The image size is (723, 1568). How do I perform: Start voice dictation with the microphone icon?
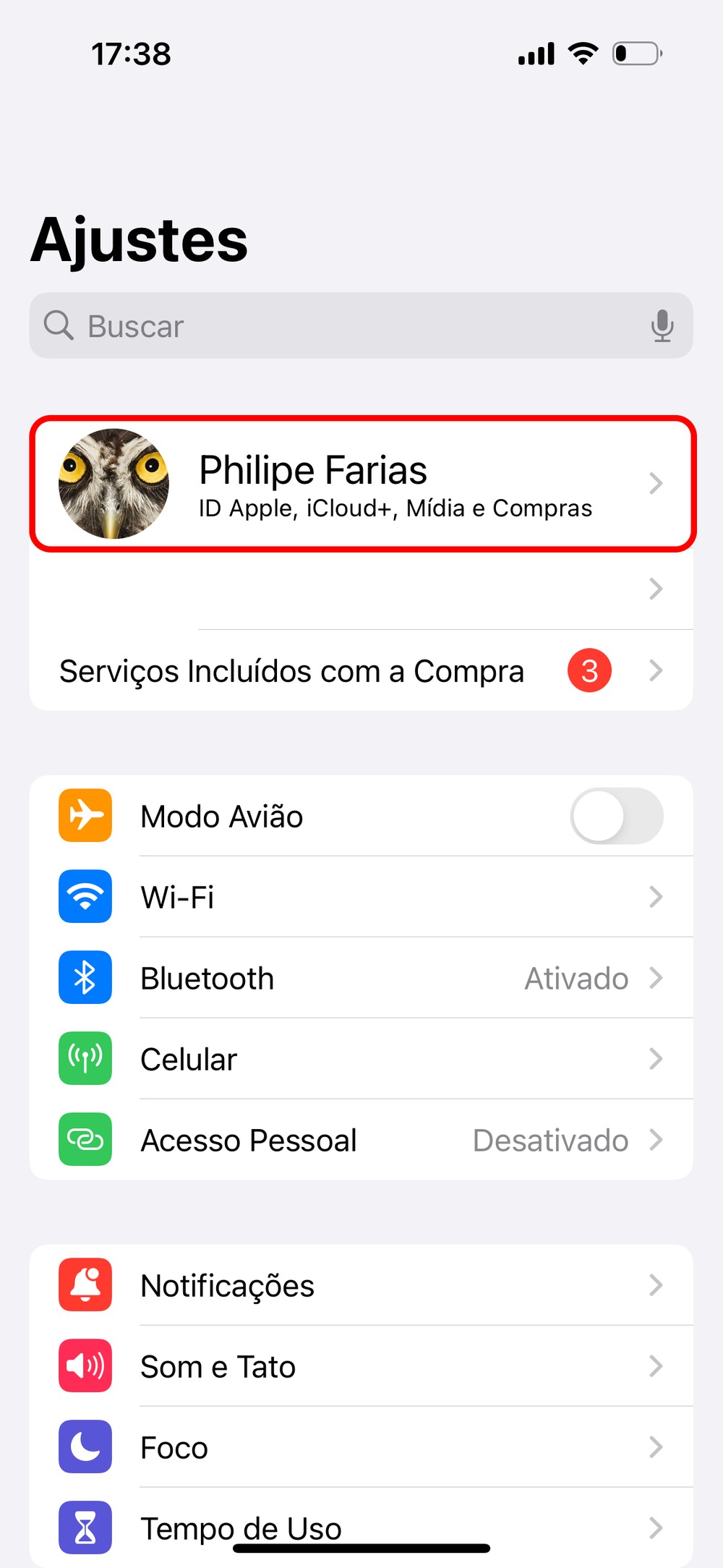pos(662,326)
